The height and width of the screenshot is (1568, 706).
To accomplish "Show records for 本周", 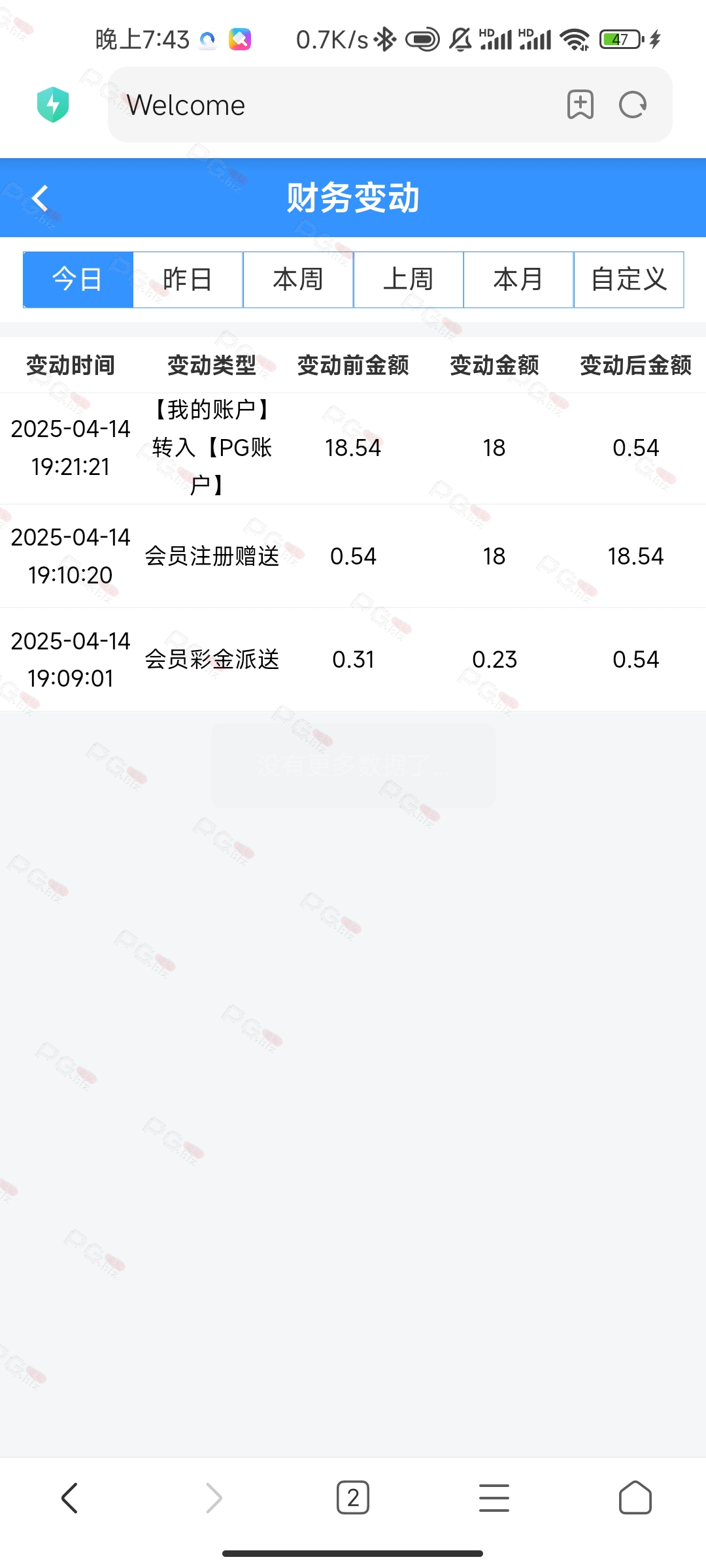I will pyautogui.click(x=298, y=280).
